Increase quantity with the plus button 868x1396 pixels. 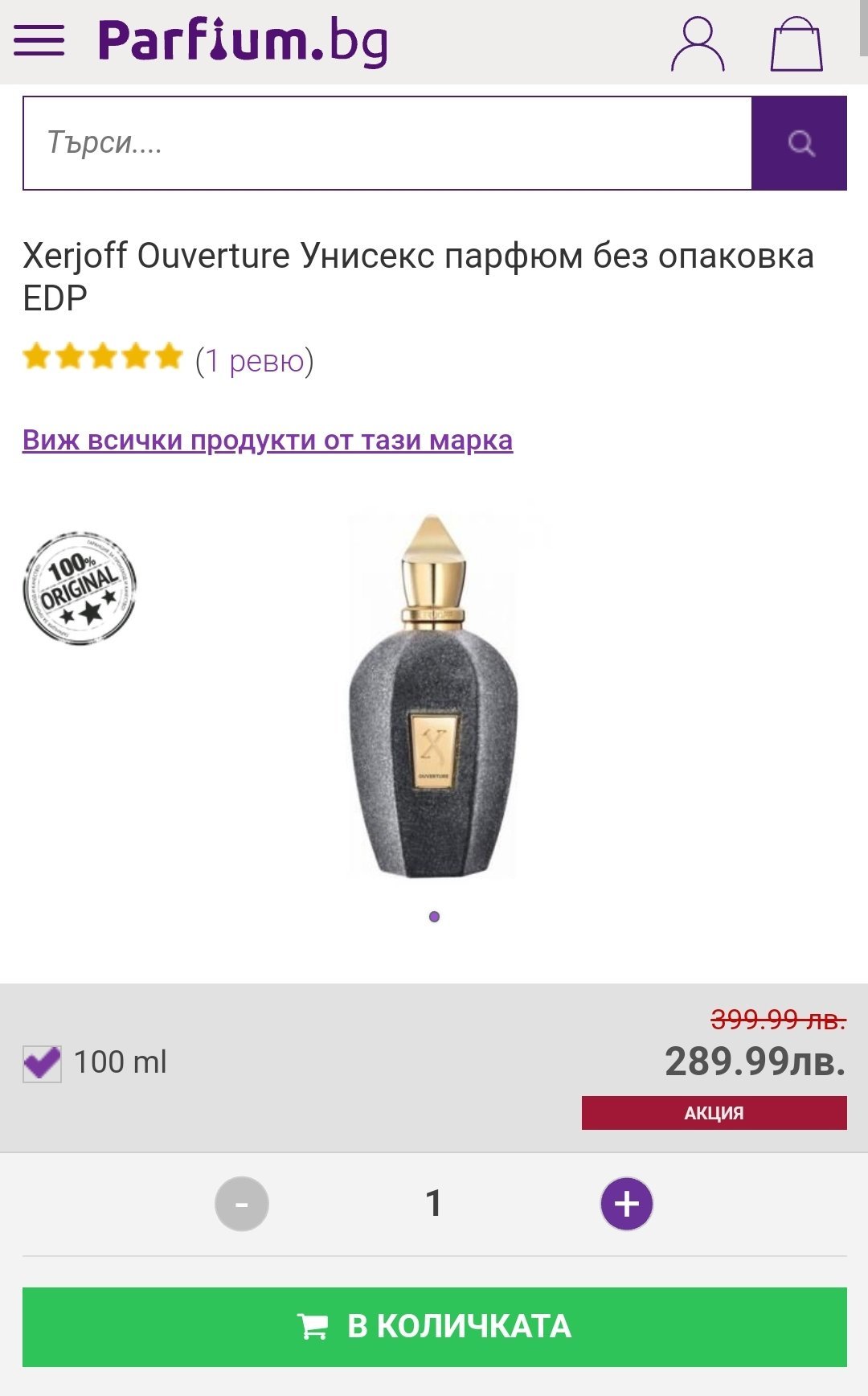coord(627,1204)
